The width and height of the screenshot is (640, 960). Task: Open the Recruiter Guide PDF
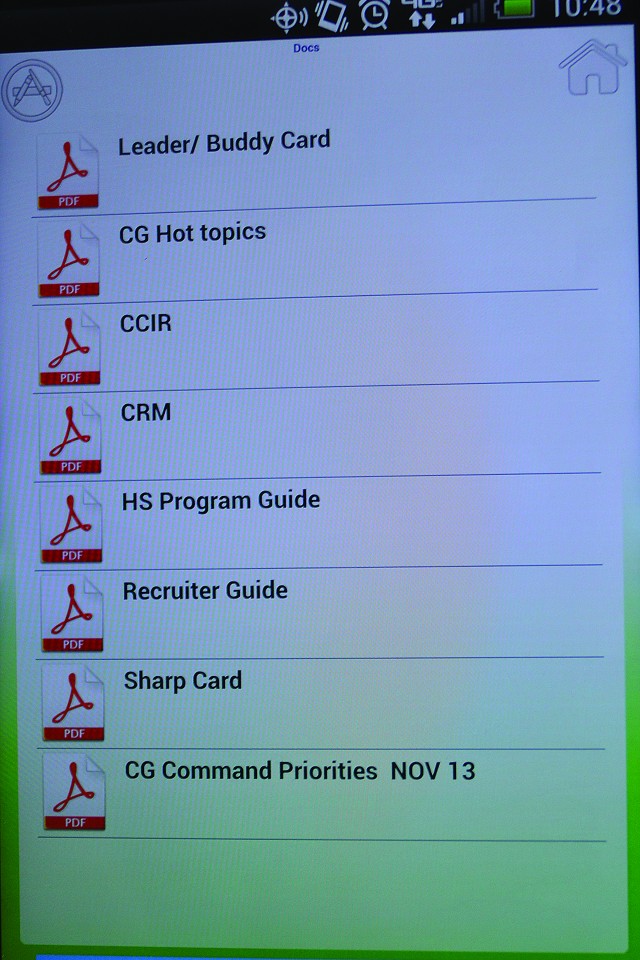[205, 591]
